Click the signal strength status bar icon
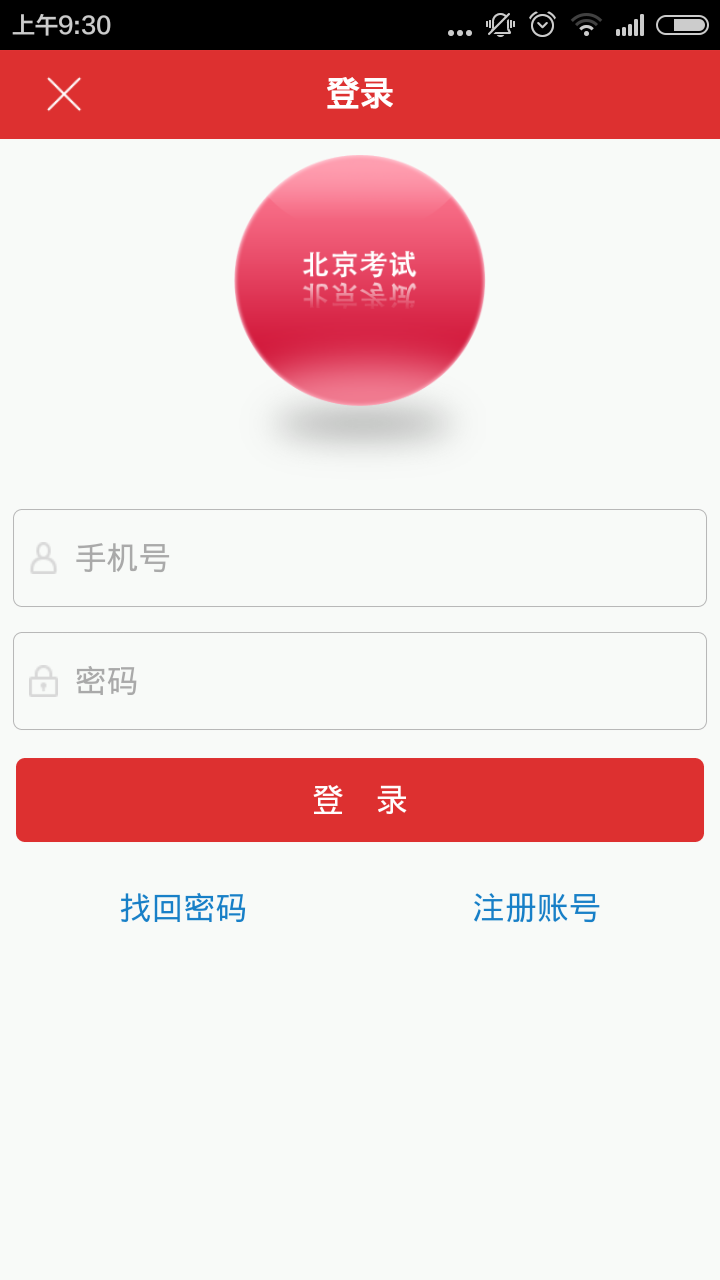This screenshot has width=720, height=1280. coord(632,25)
